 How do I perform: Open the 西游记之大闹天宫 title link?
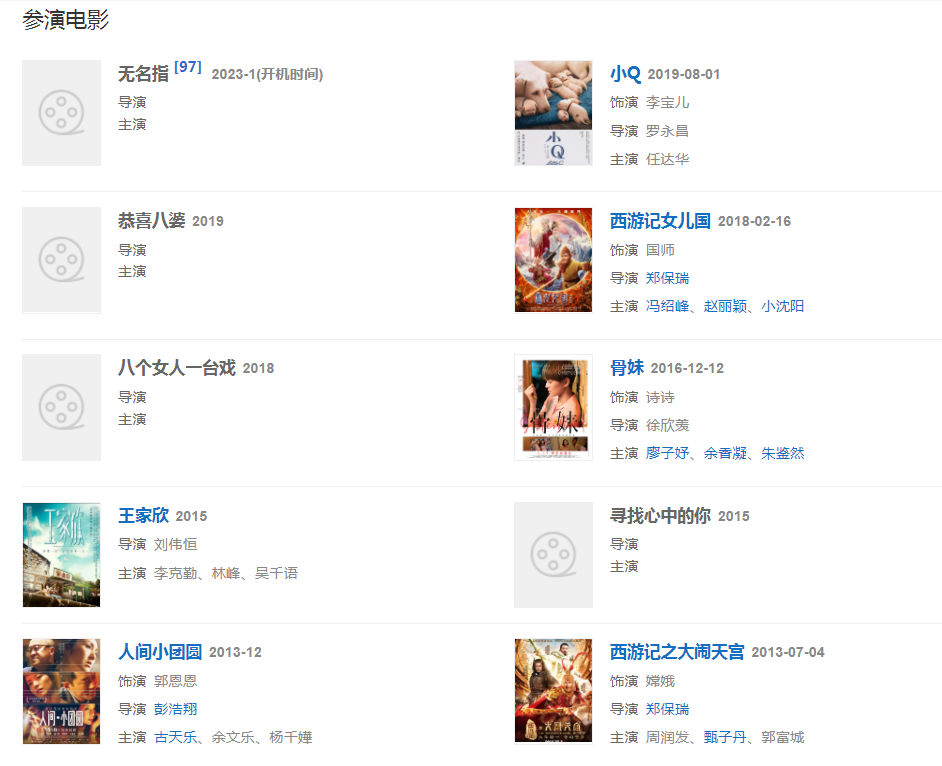coord(677,652)
